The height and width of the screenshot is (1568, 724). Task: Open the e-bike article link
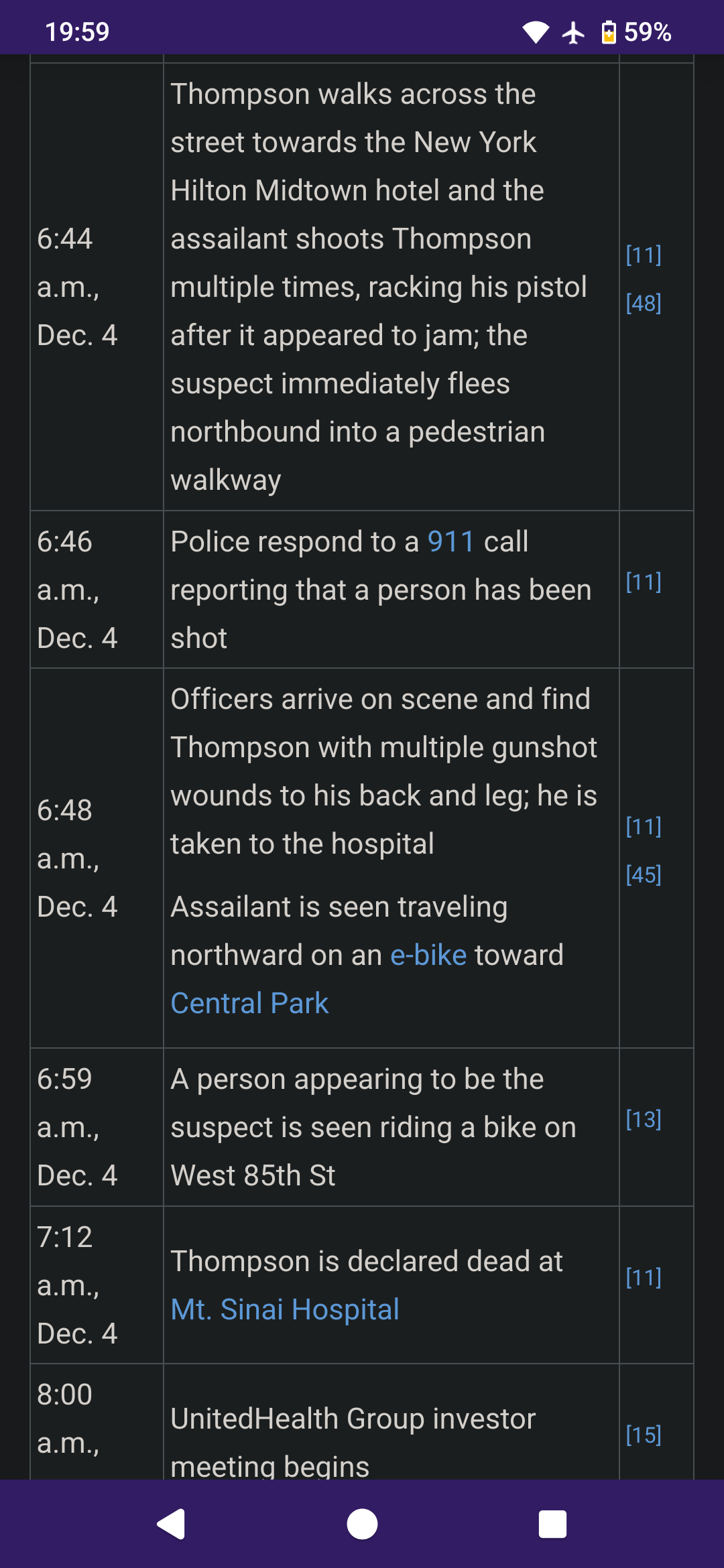(x=428, y=955)
